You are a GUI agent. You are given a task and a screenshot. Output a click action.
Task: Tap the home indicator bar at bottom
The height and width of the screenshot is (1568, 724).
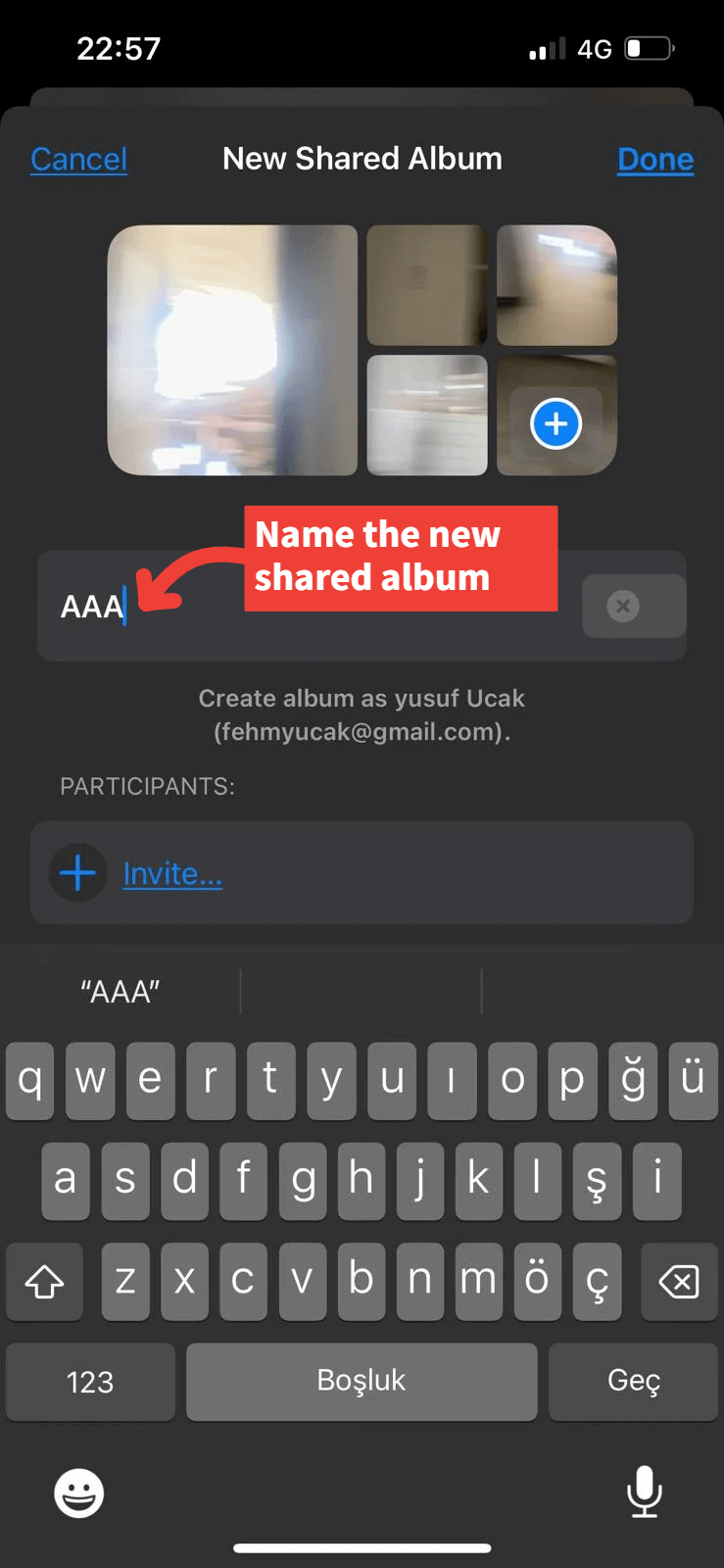[362, 1548]
